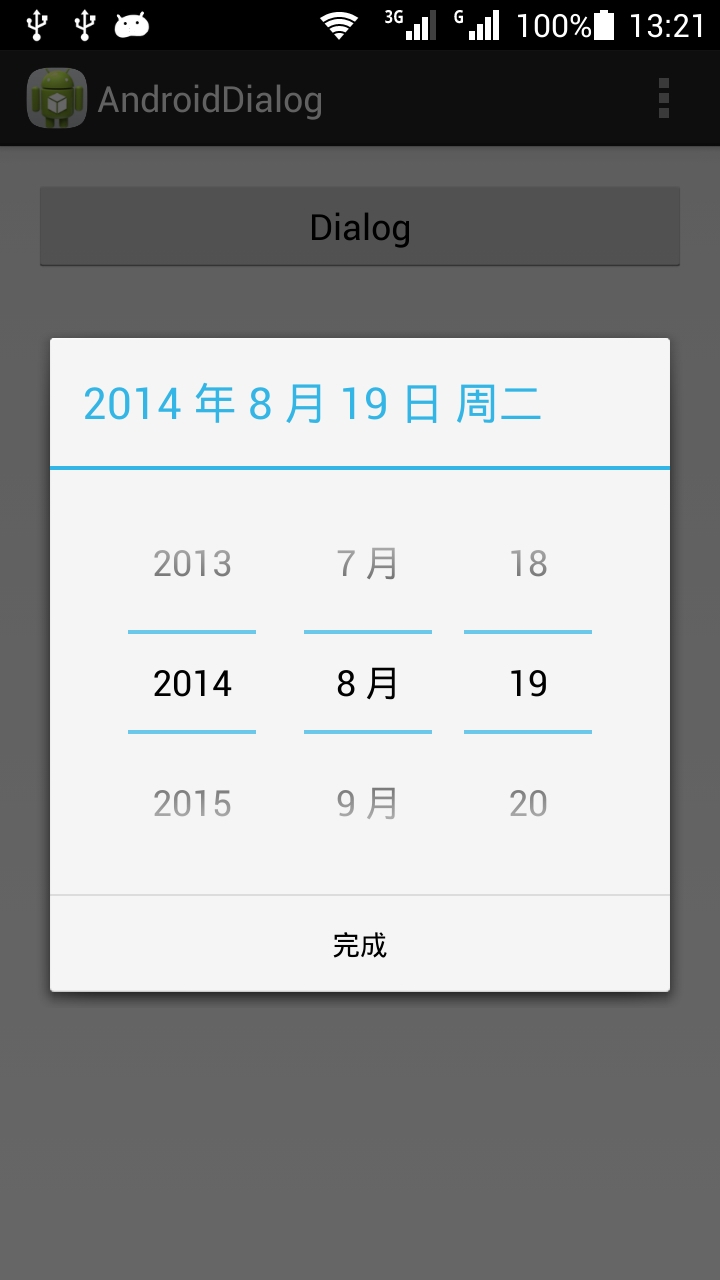Choose next month 9月

(x=368, y=804)
